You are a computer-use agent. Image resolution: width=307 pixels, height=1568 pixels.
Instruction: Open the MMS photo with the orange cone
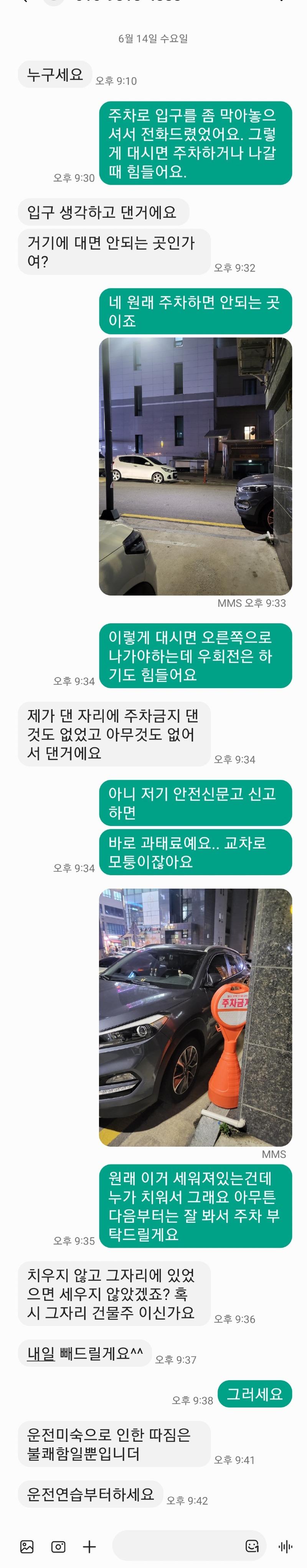[195, 1017]
